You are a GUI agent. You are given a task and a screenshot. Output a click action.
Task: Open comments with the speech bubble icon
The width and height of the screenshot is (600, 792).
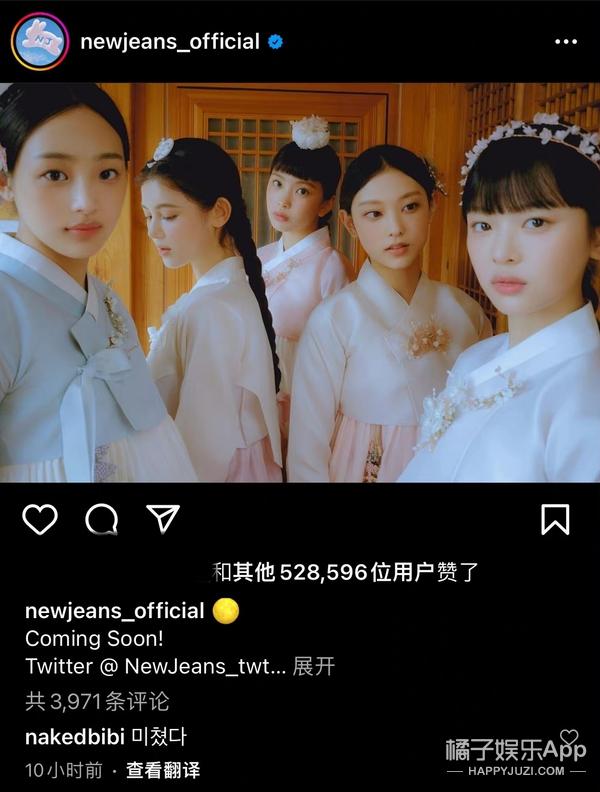[101, 518]
